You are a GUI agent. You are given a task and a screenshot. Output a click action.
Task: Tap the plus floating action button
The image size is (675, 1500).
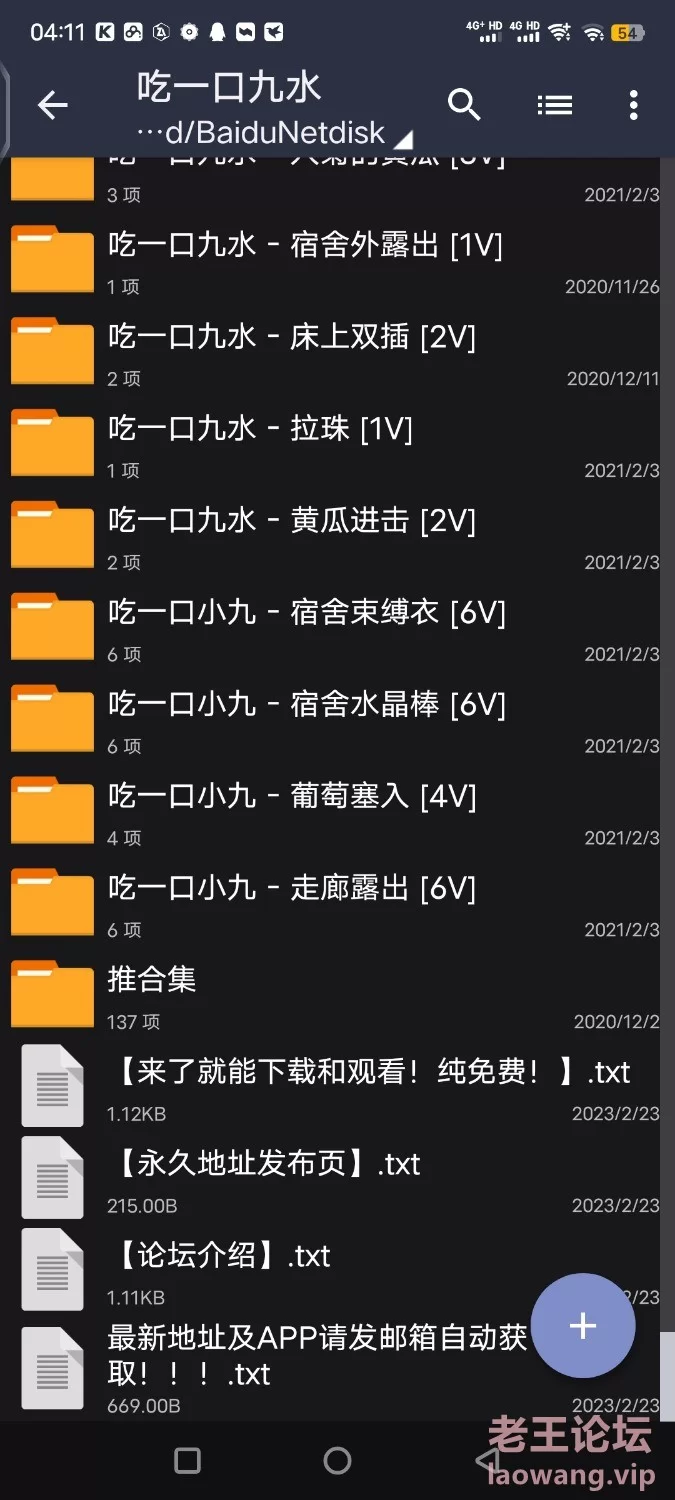[x=582, y=1326]
